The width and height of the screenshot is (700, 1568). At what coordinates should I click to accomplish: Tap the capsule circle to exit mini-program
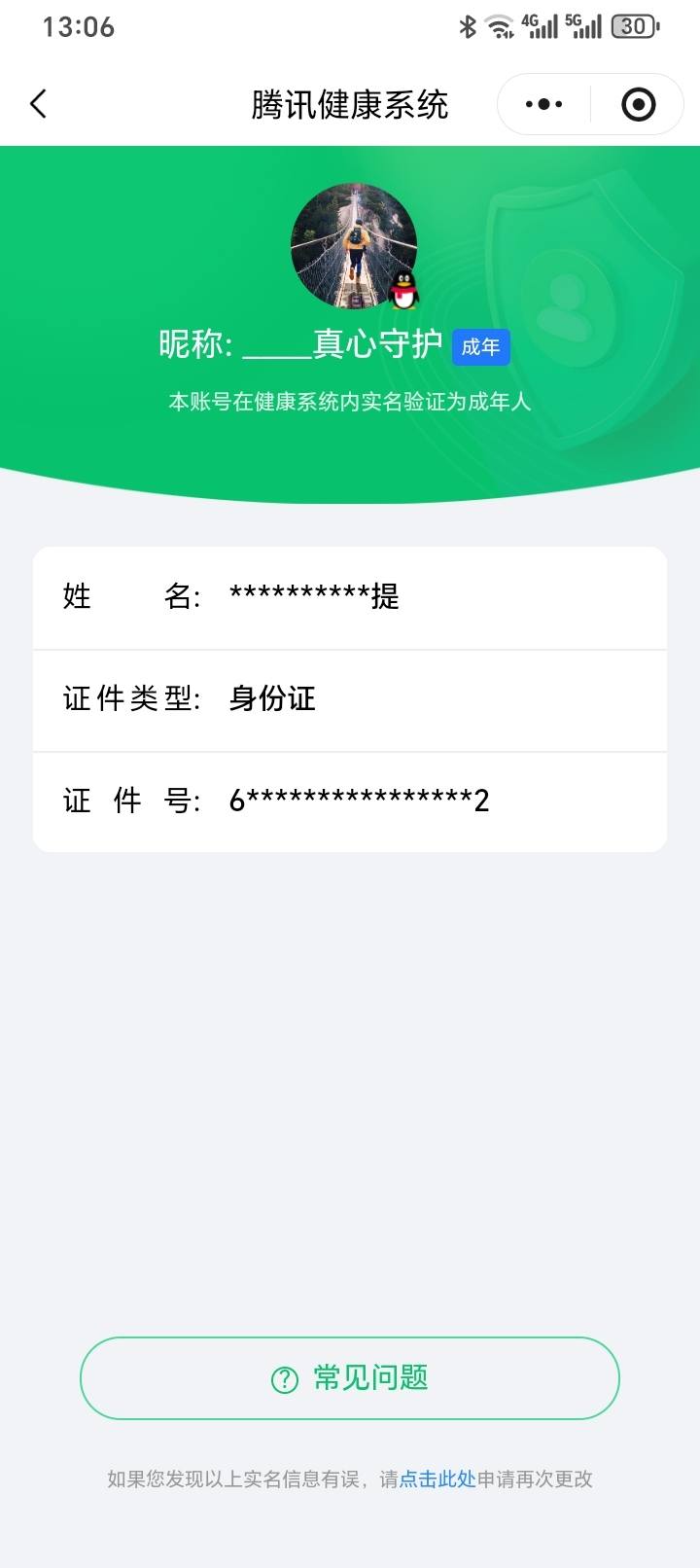(637, 103)
